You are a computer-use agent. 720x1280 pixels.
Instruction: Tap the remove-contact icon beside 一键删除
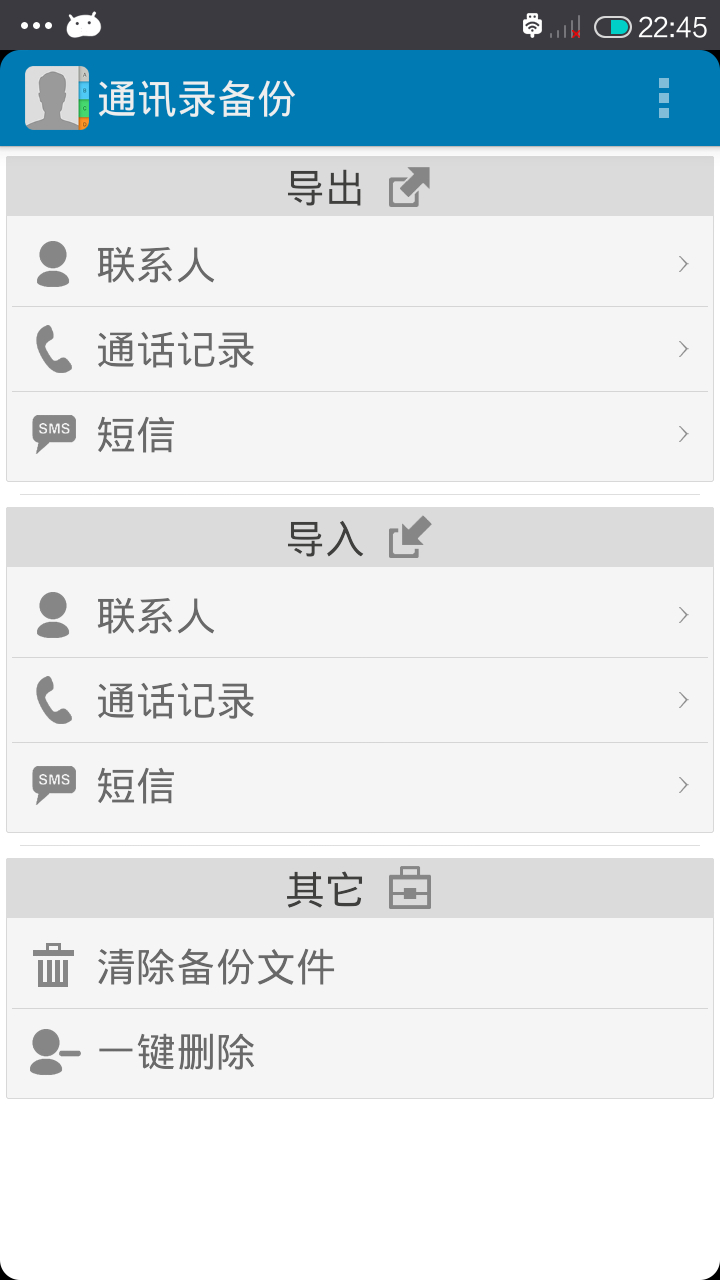(x=54, y=1051)
